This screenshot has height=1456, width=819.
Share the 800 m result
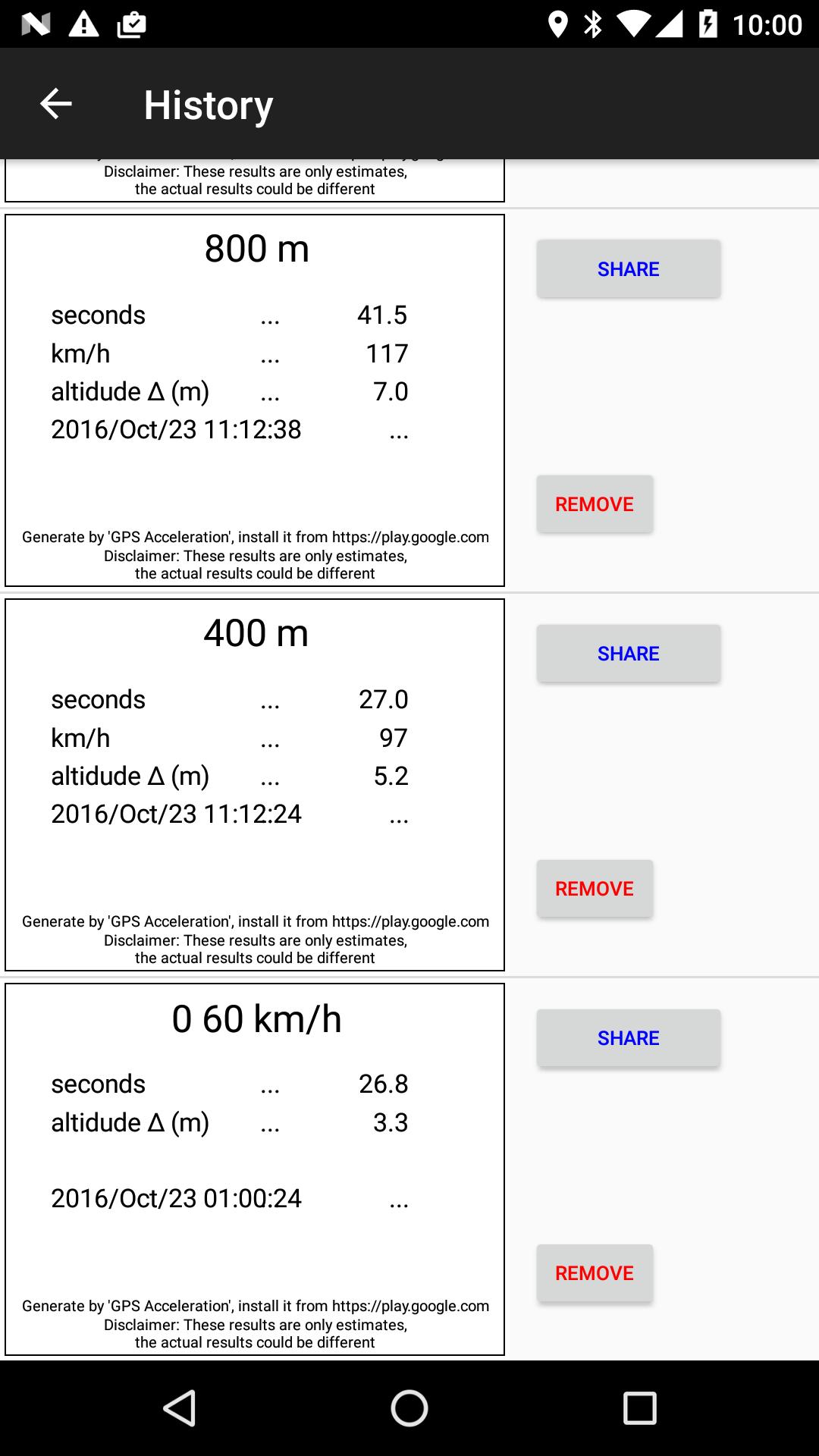coord(628,268)
